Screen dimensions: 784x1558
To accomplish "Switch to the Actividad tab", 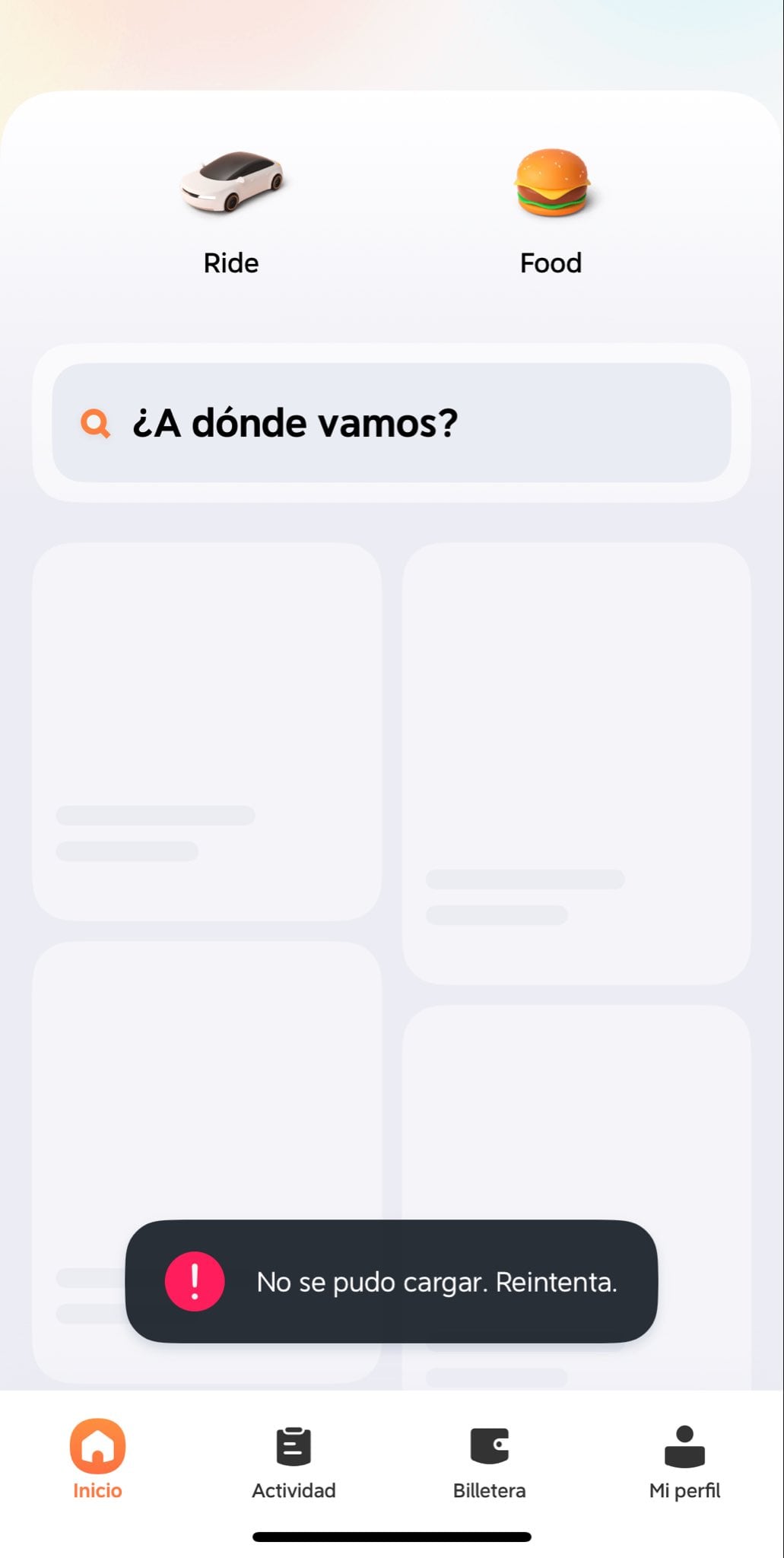I will pos(294,1459).
